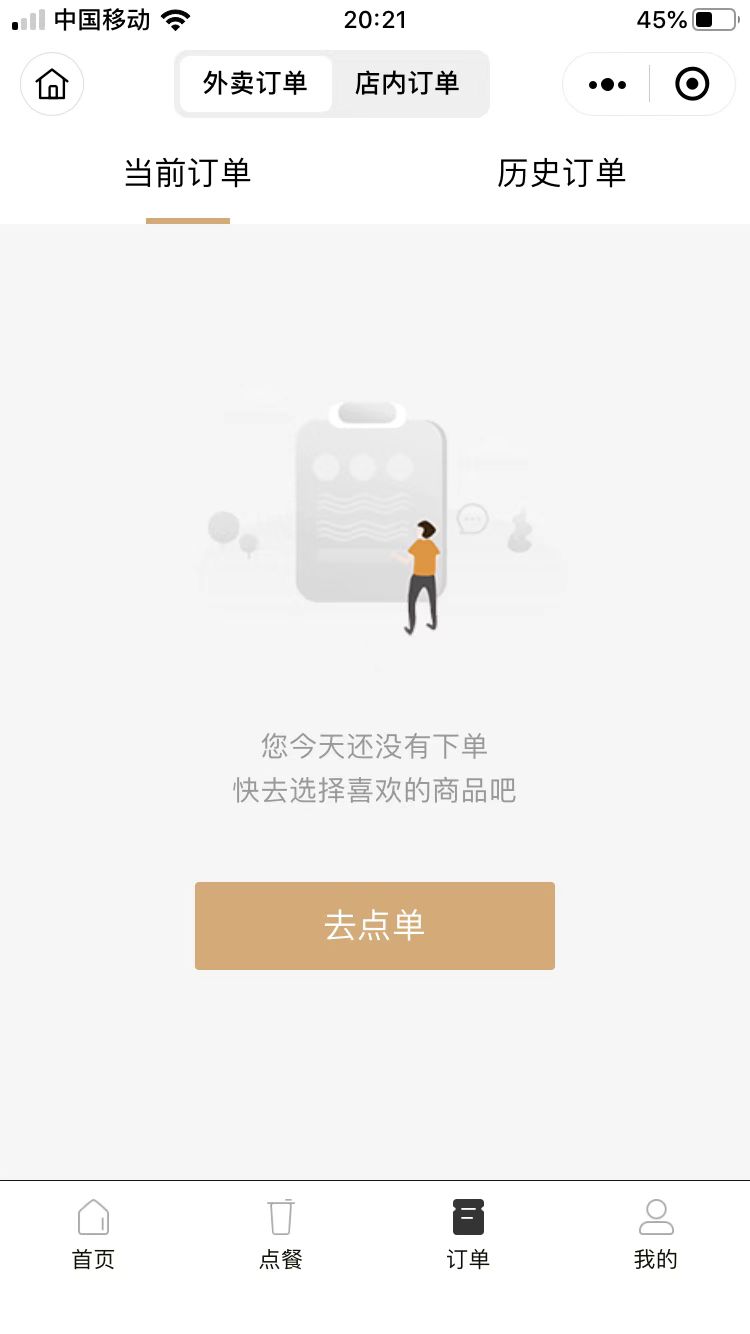Tap the 去点单 button
This screenshot has width=750, height=1334.
[x=375, y=926]
